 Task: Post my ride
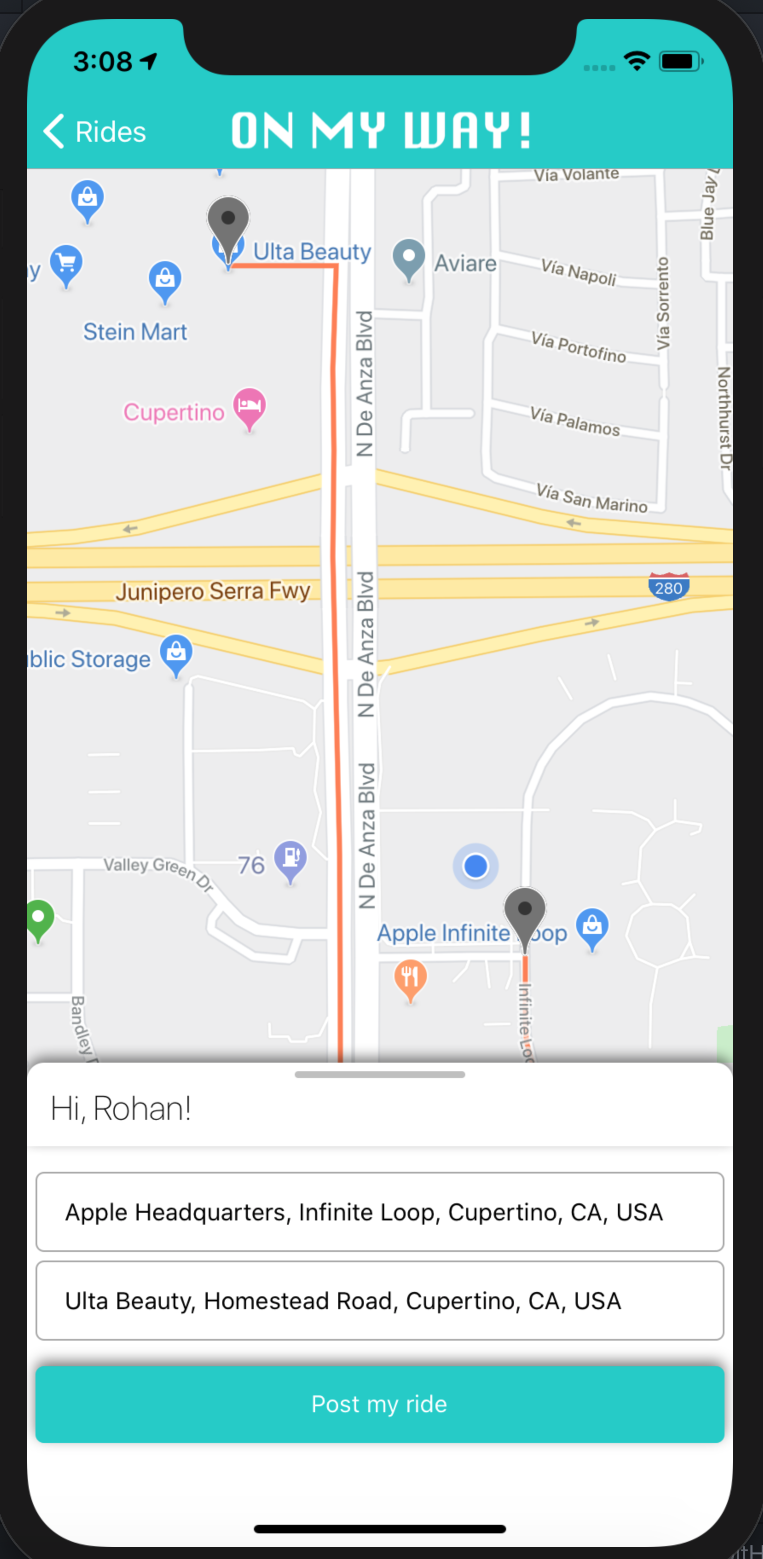(380, 1404)
